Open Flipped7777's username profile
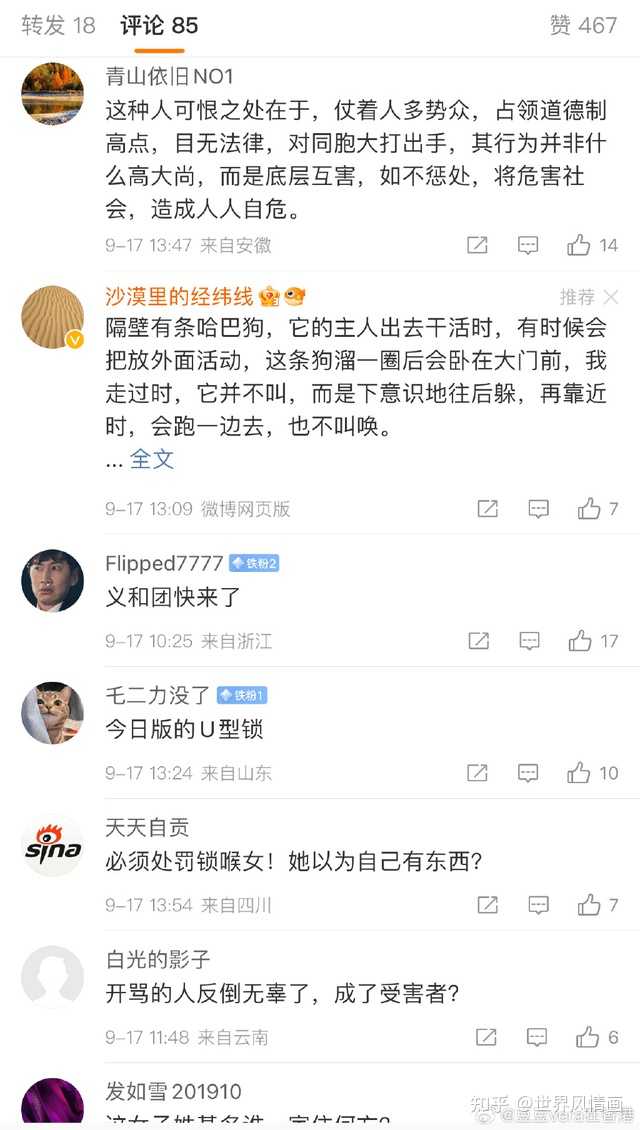This screenshot has width=640, height=1130. point(165,563)
